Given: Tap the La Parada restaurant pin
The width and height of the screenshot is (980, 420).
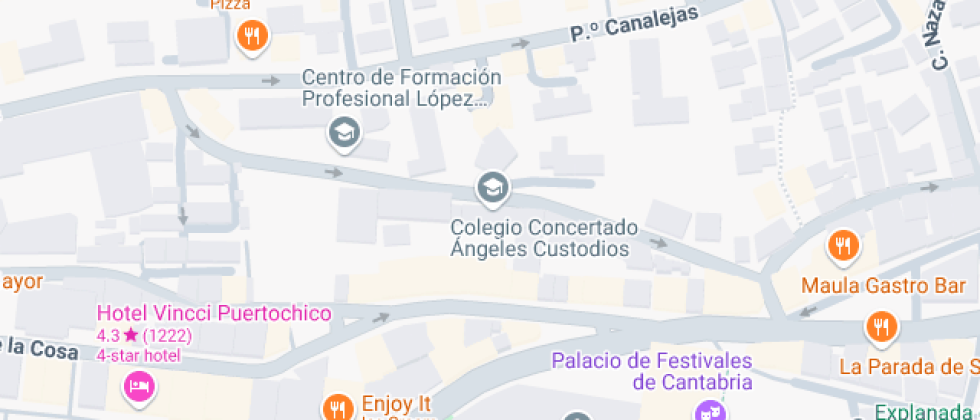Looking at the screenshot, I should [x=881, y=325].
